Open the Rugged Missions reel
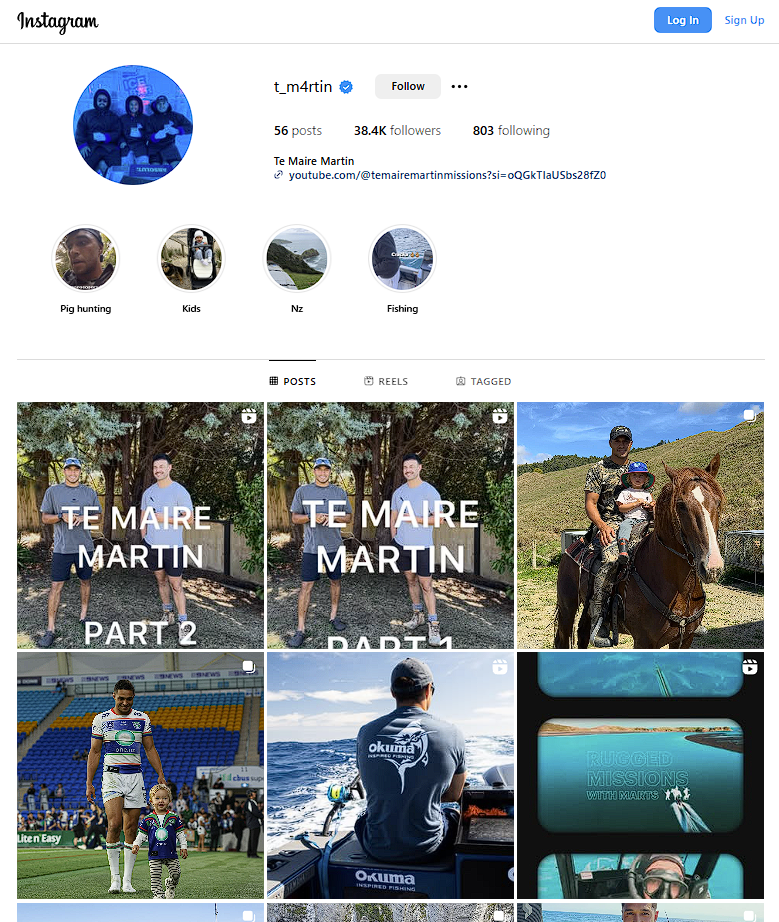The image size is (779, 922). click(640, 775)
